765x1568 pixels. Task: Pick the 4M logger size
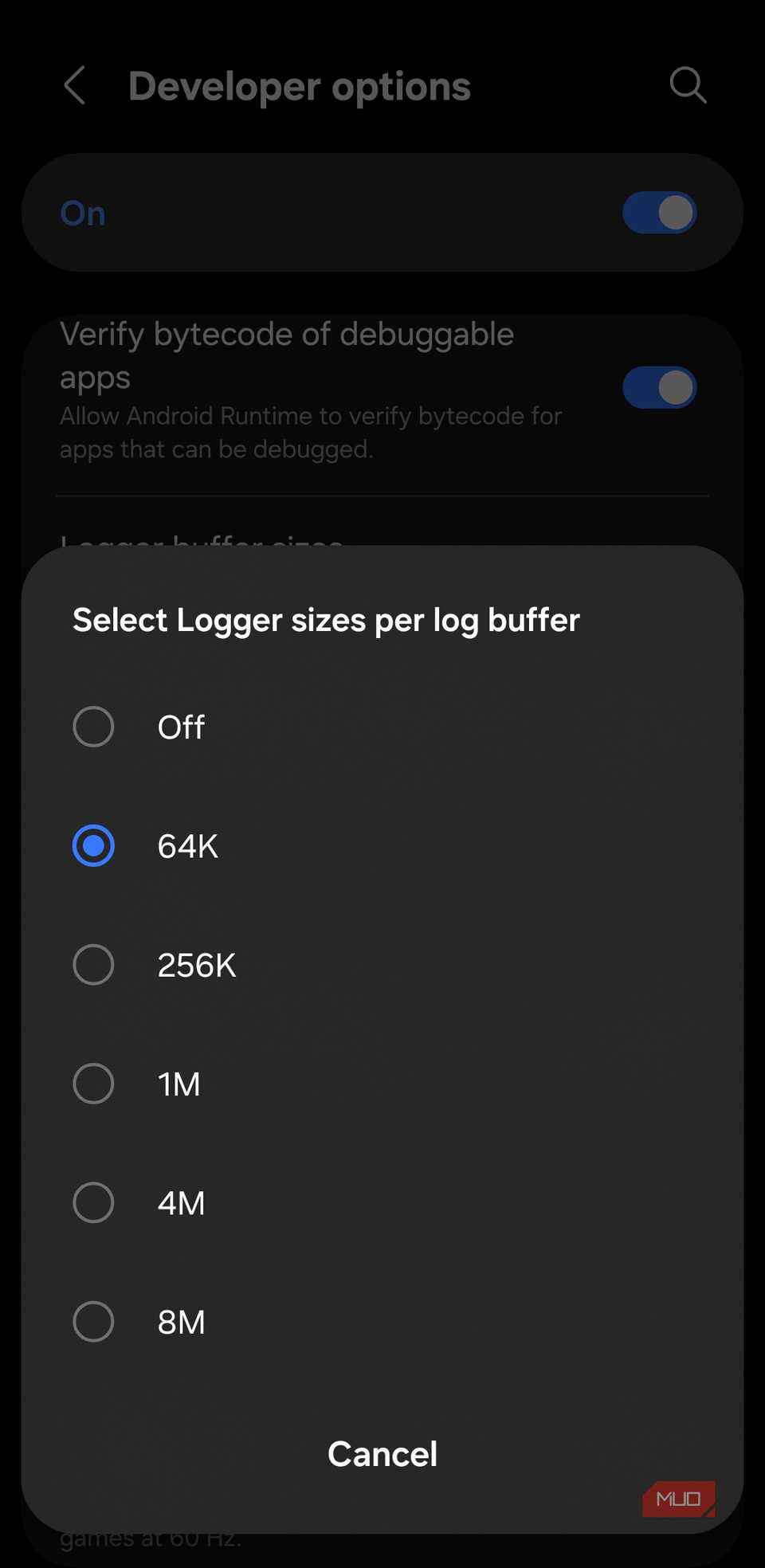pyautogui.click(x=93, y=1203)
